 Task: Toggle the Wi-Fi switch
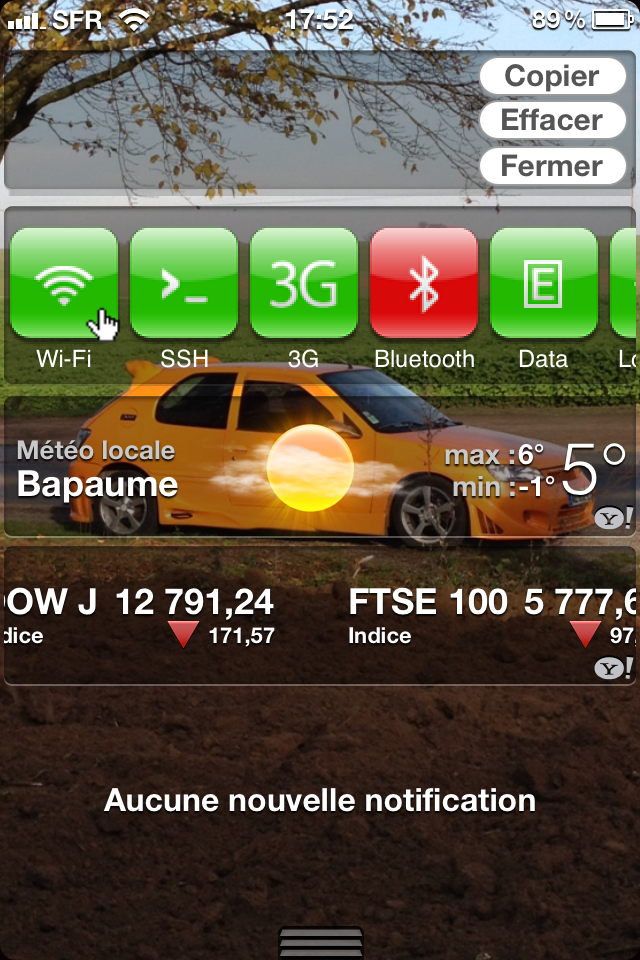[x=64, y=283]
